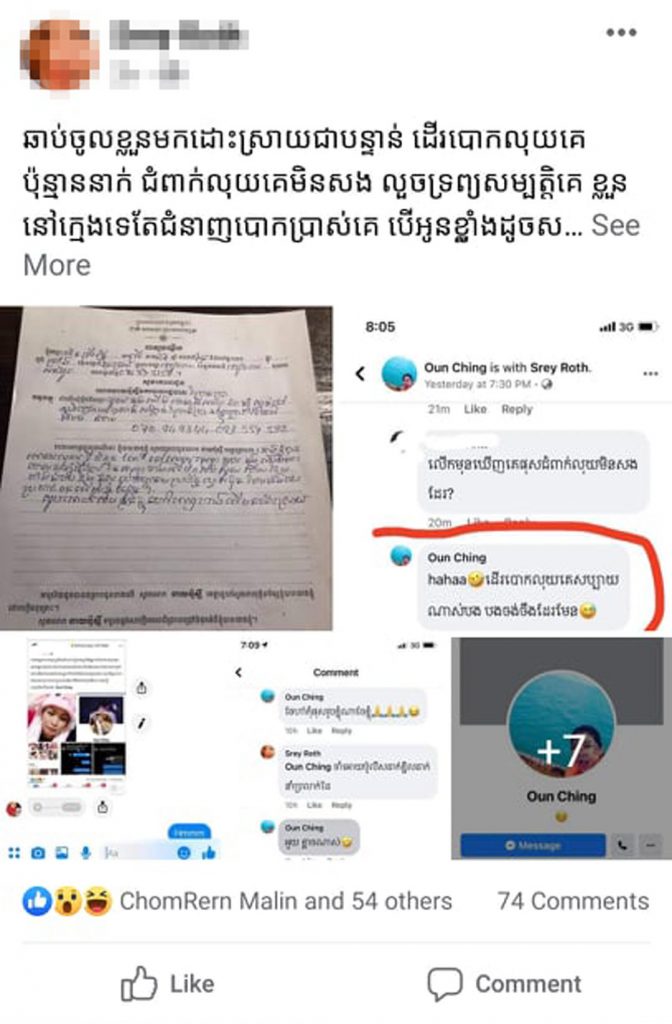Open the circled Oun Ching comment screenshot
Viewport: 672px width, 1024px height.
(504, 468)
